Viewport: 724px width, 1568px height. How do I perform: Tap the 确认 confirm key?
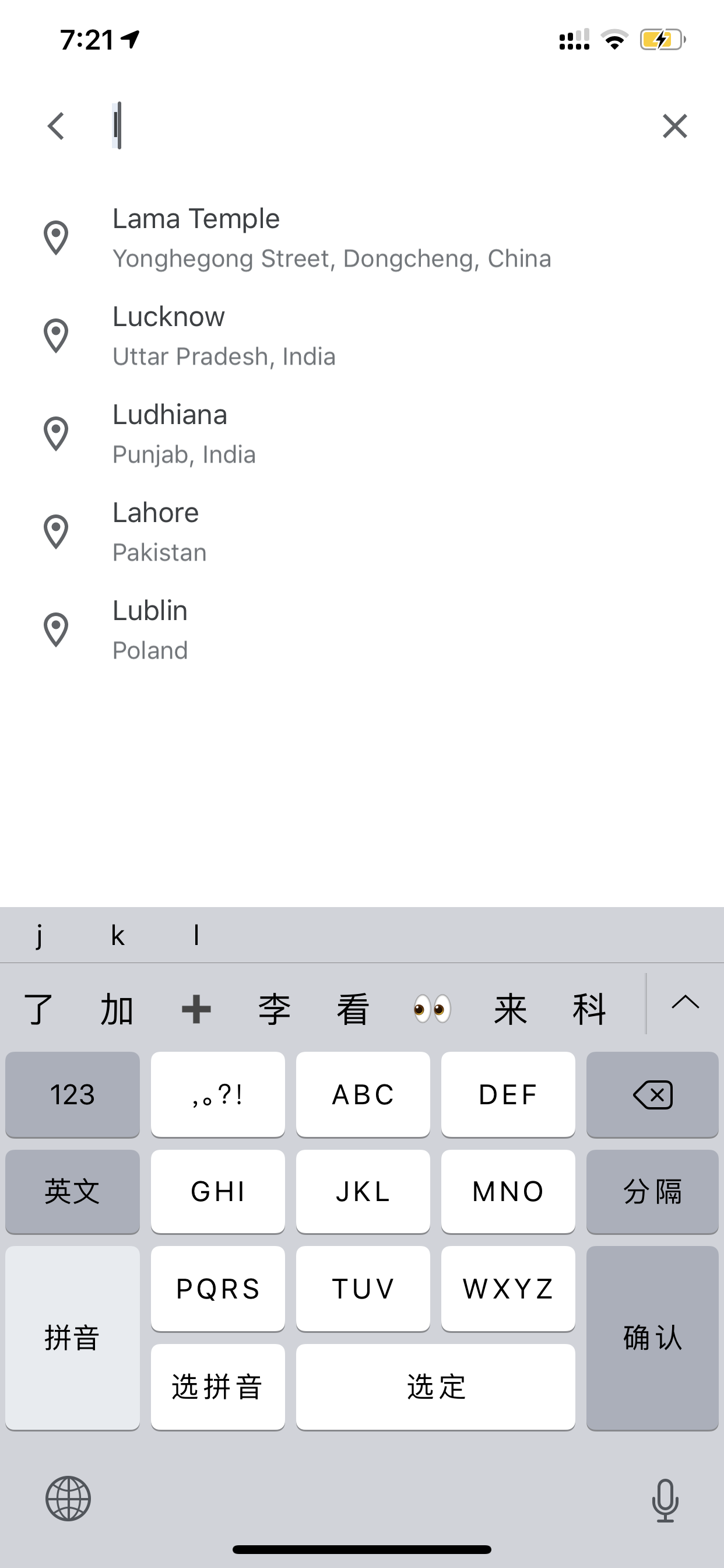tap(652, 1338)
